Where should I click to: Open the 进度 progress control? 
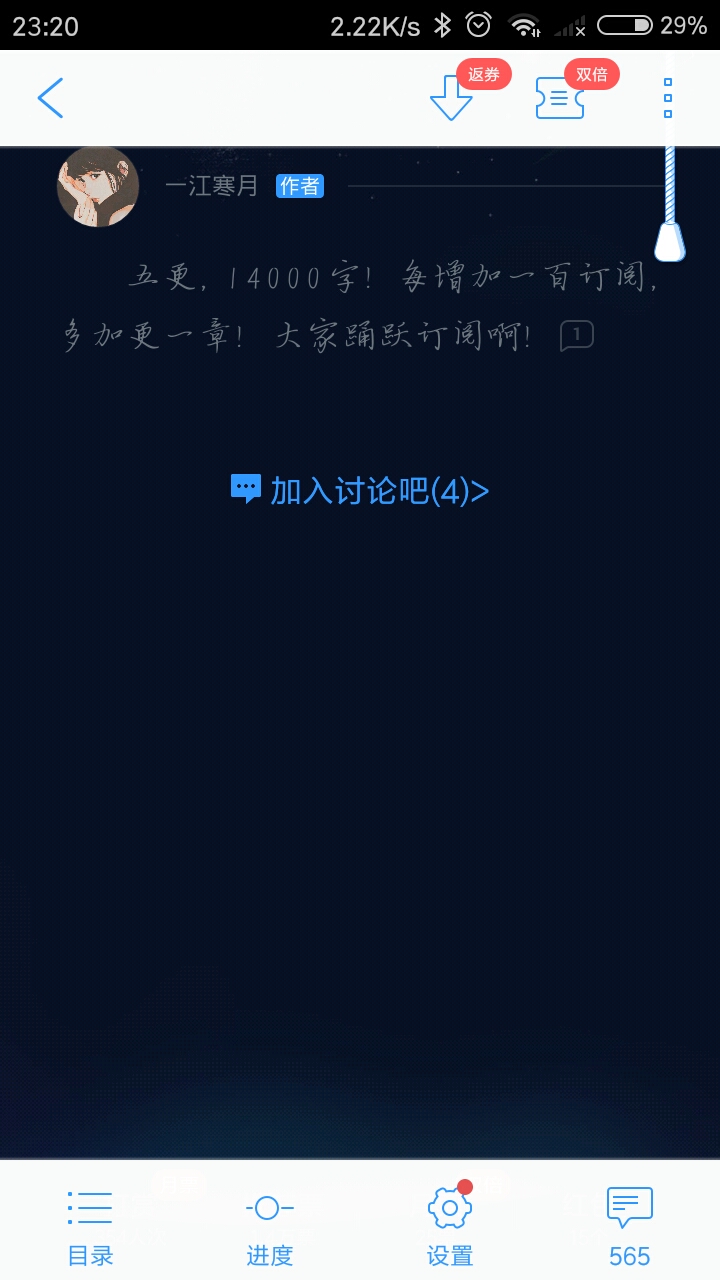270,1227
